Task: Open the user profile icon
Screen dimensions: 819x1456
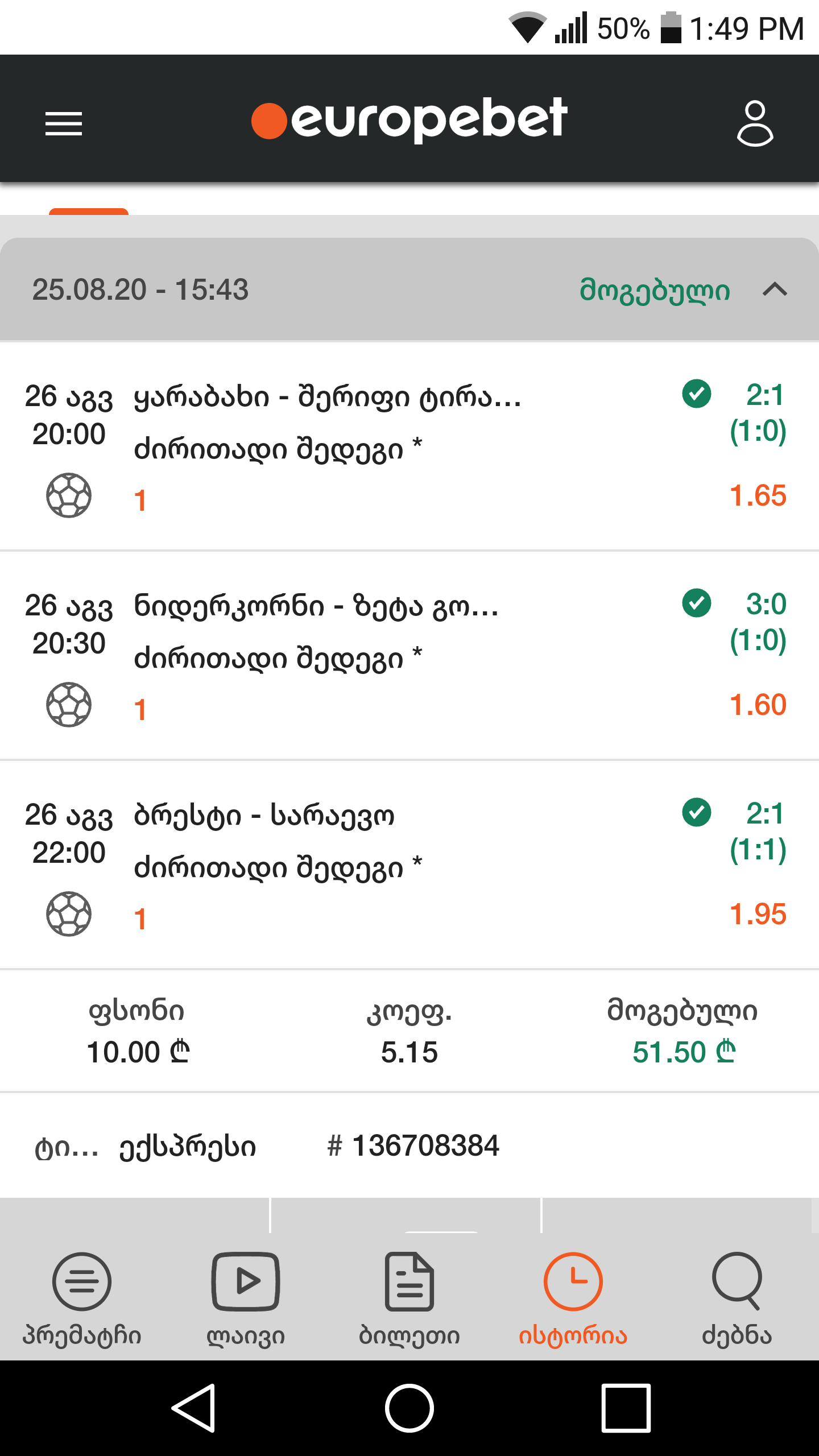Action: 755,123
